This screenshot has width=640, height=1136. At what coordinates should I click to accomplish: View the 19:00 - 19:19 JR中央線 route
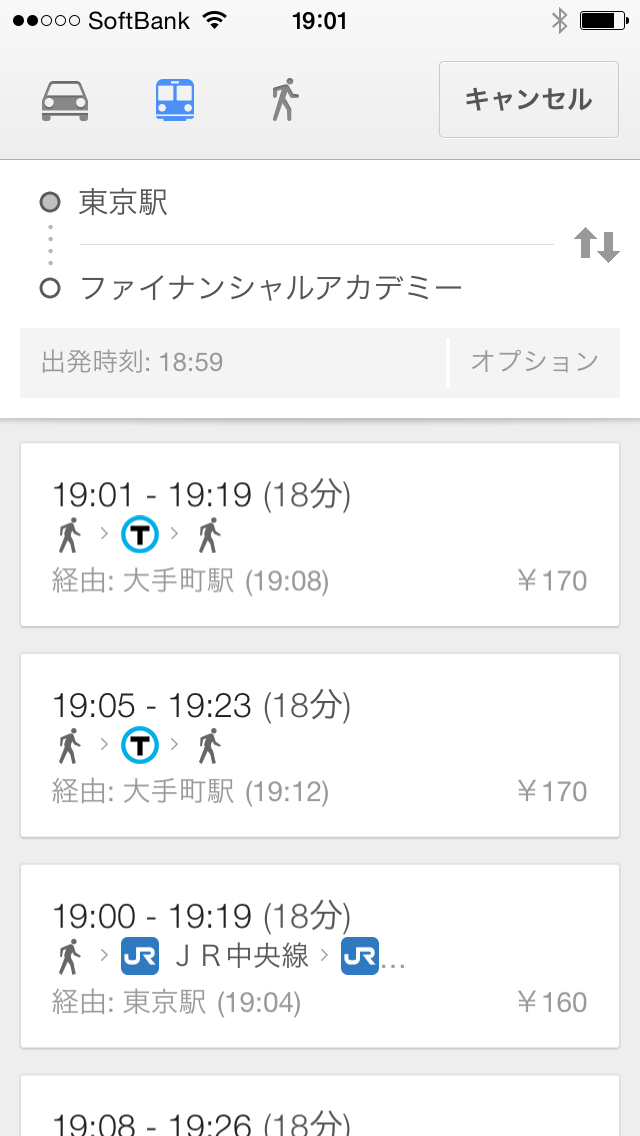coord(320,955)
